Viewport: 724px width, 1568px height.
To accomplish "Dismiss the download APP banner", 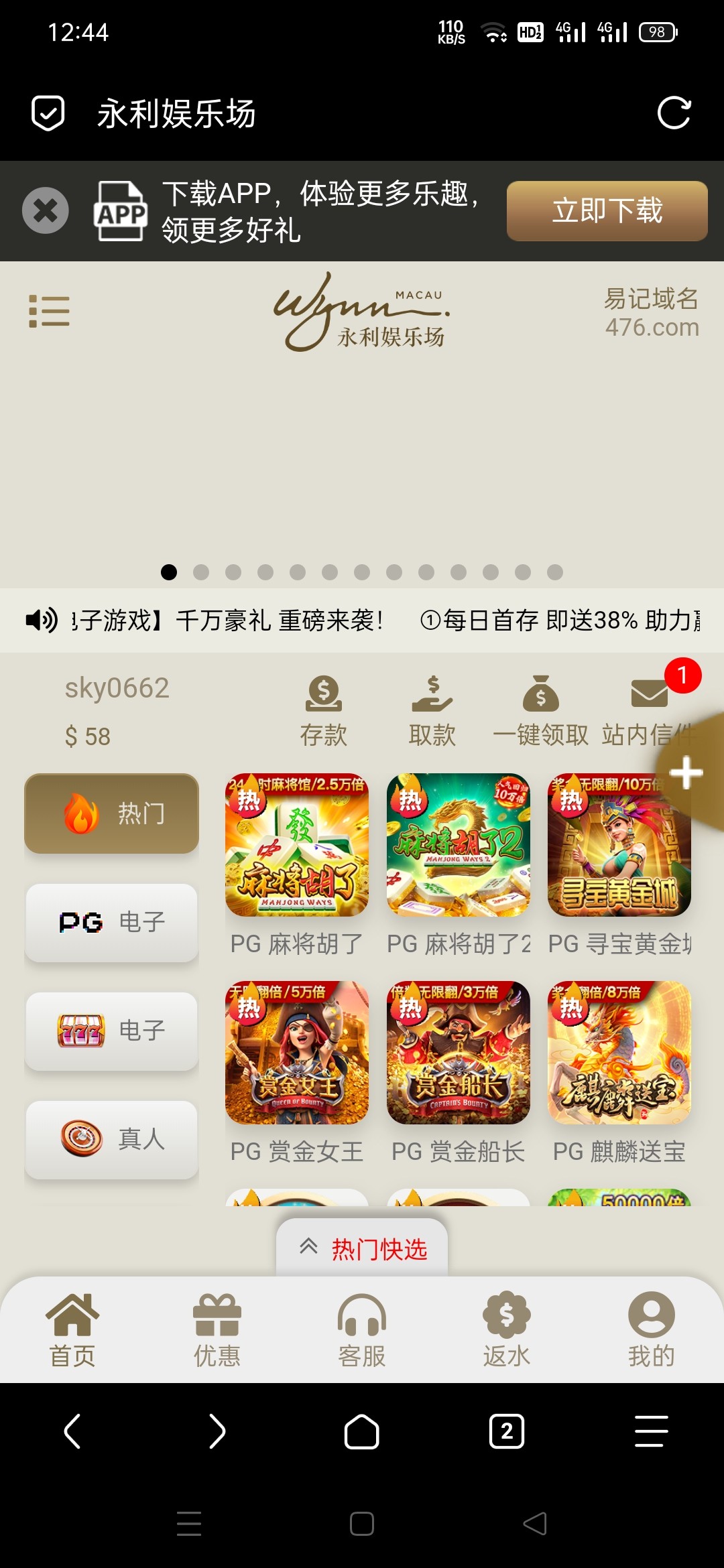I will [x=46, y=210].
